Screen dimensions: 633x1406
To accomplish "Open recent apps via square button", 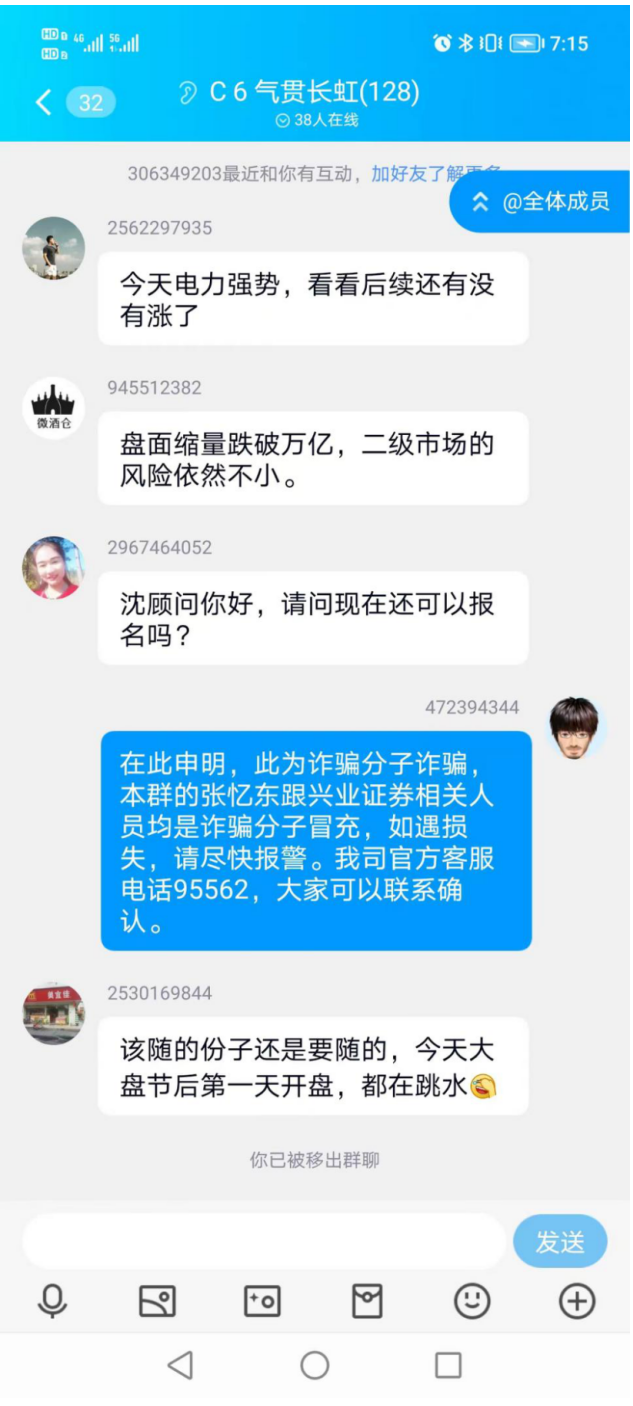I will coord(449,1365).
